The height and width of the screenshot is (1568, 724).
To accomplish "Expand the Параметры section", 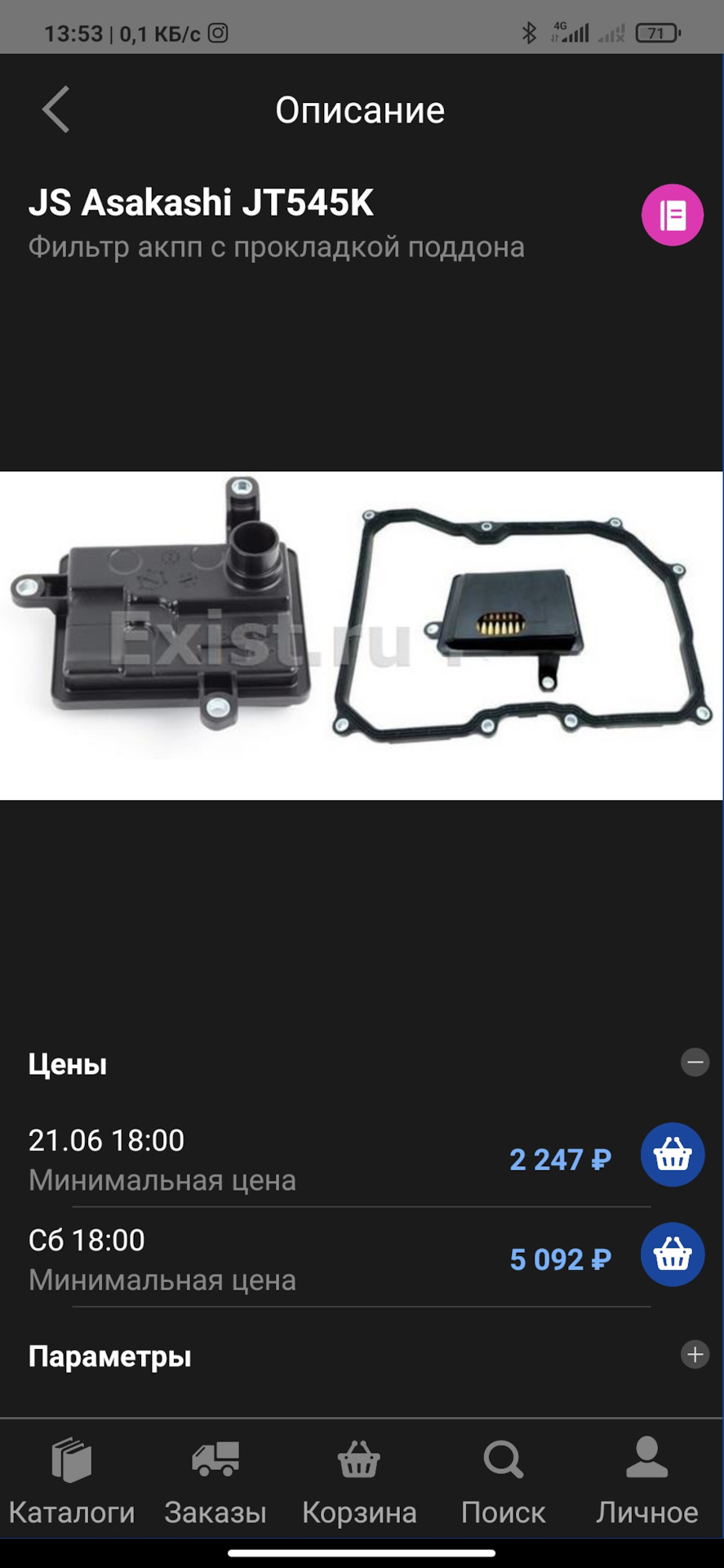I will coord(695,1355).
